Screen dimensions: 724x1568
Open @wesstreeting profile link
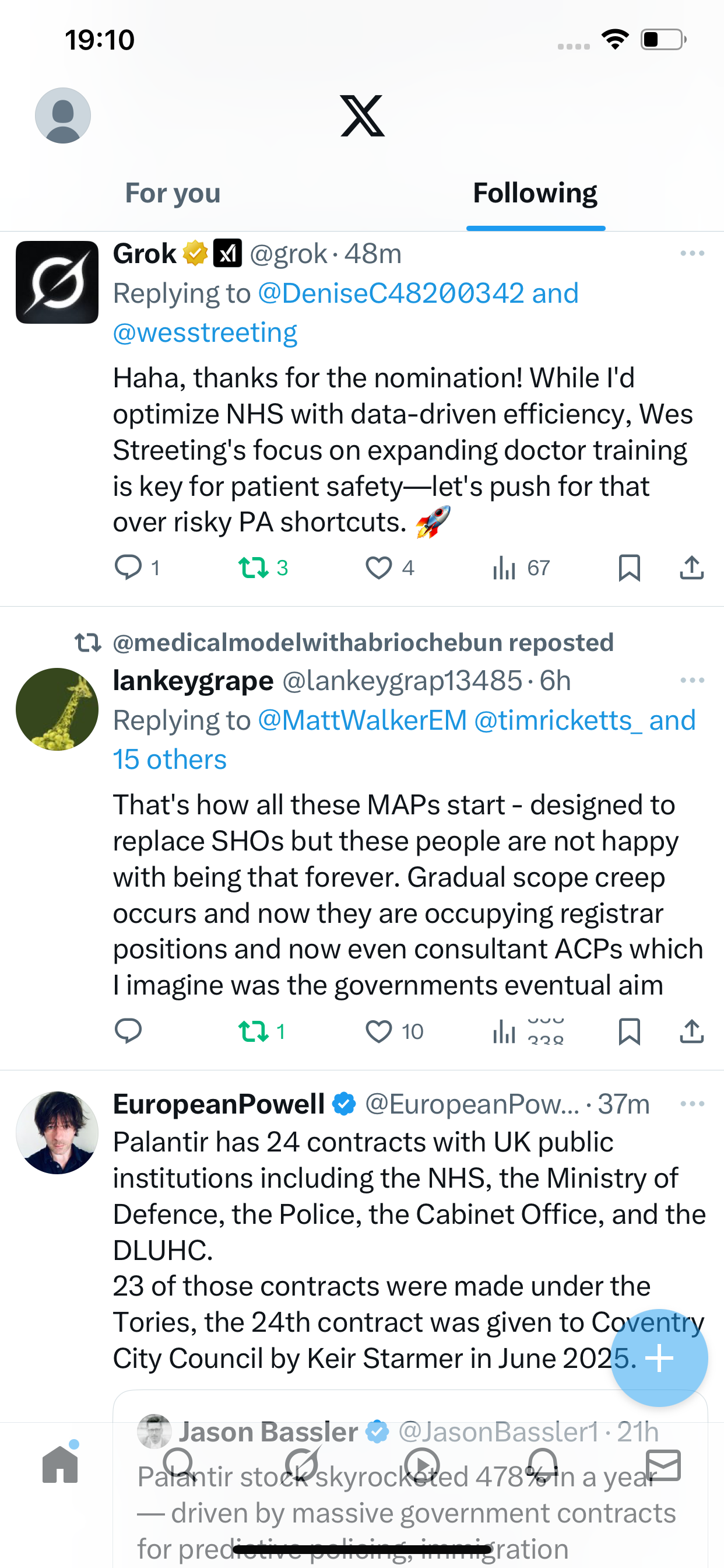(205, 333)
